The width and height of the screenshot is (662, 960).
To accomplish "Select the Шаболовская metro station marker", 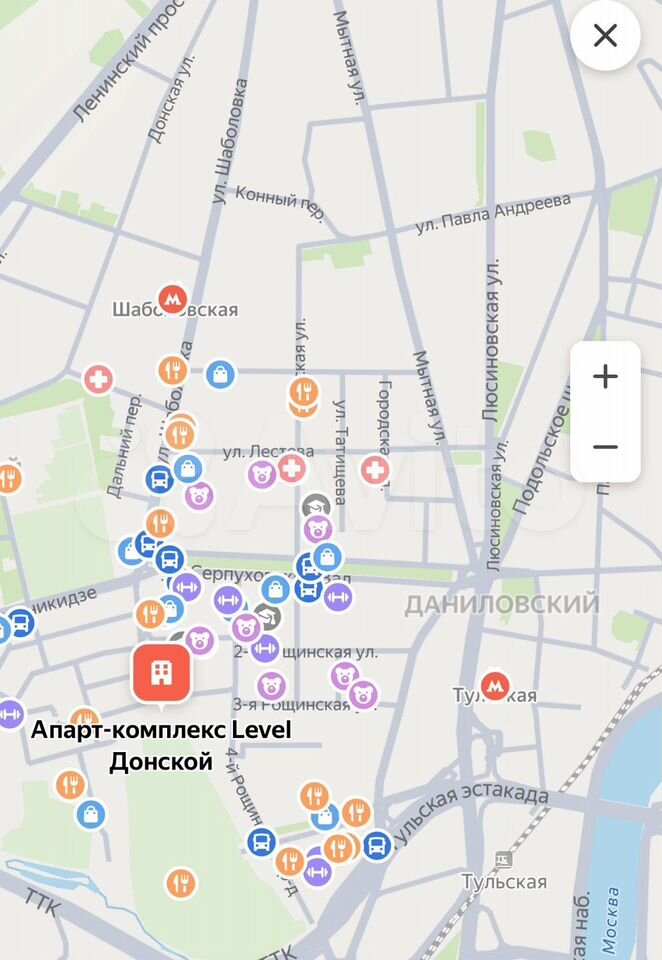I will click(x=173, y=297).
